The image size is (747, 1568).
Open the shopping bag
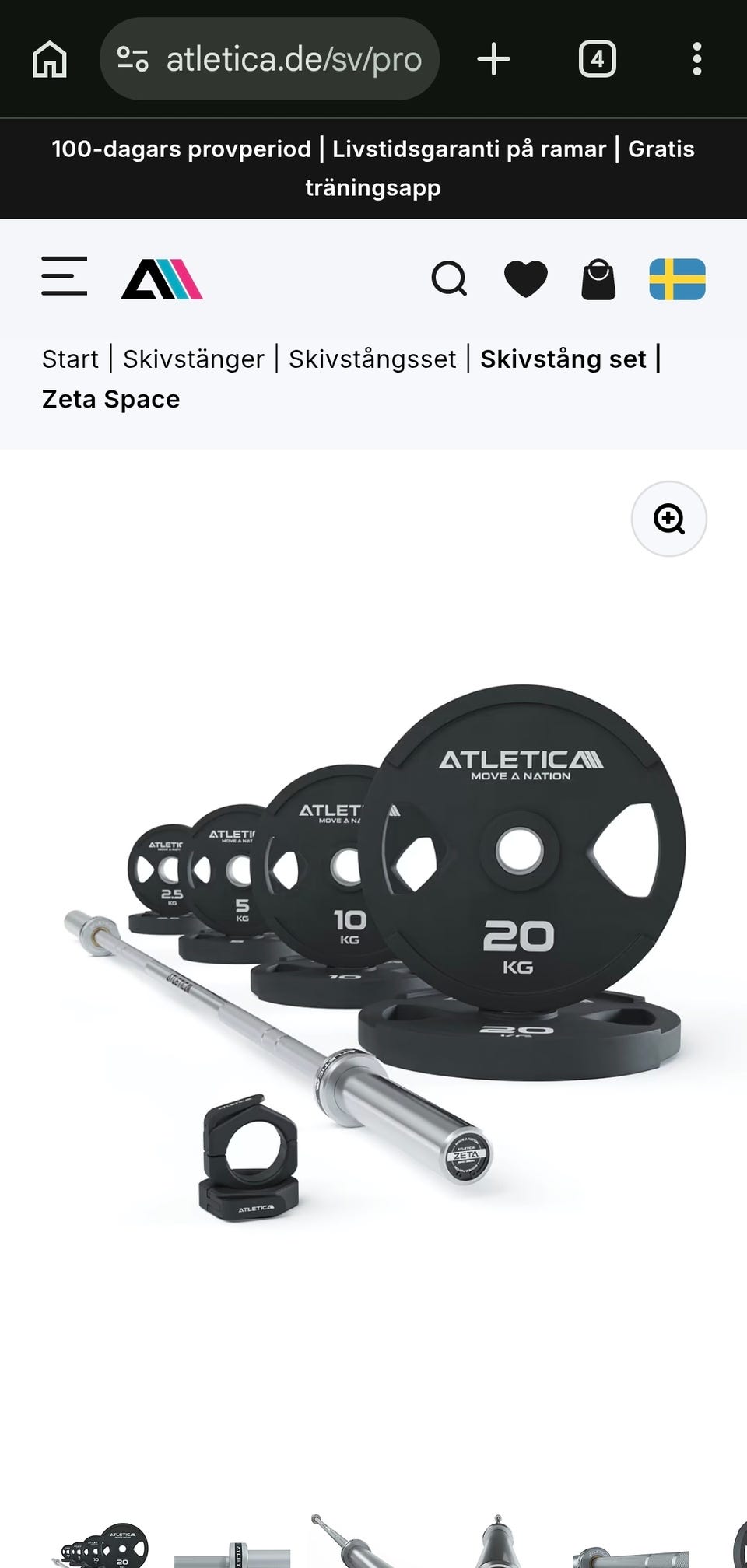(x=598, y=279)
